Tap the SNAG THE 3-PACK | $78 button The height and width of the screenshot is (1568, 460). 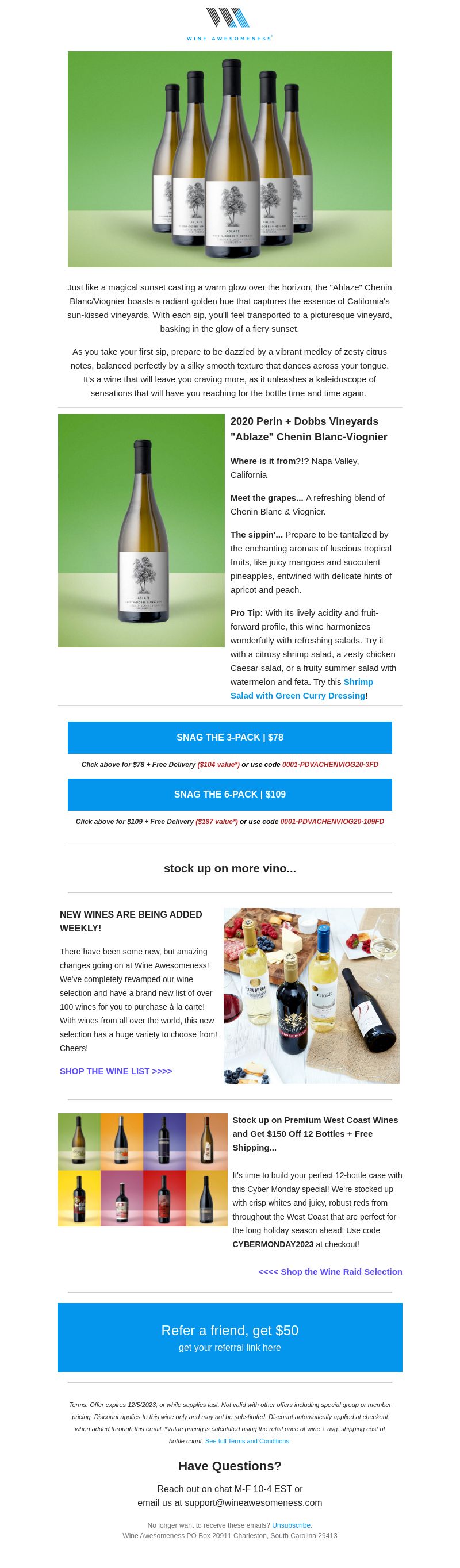229,737
